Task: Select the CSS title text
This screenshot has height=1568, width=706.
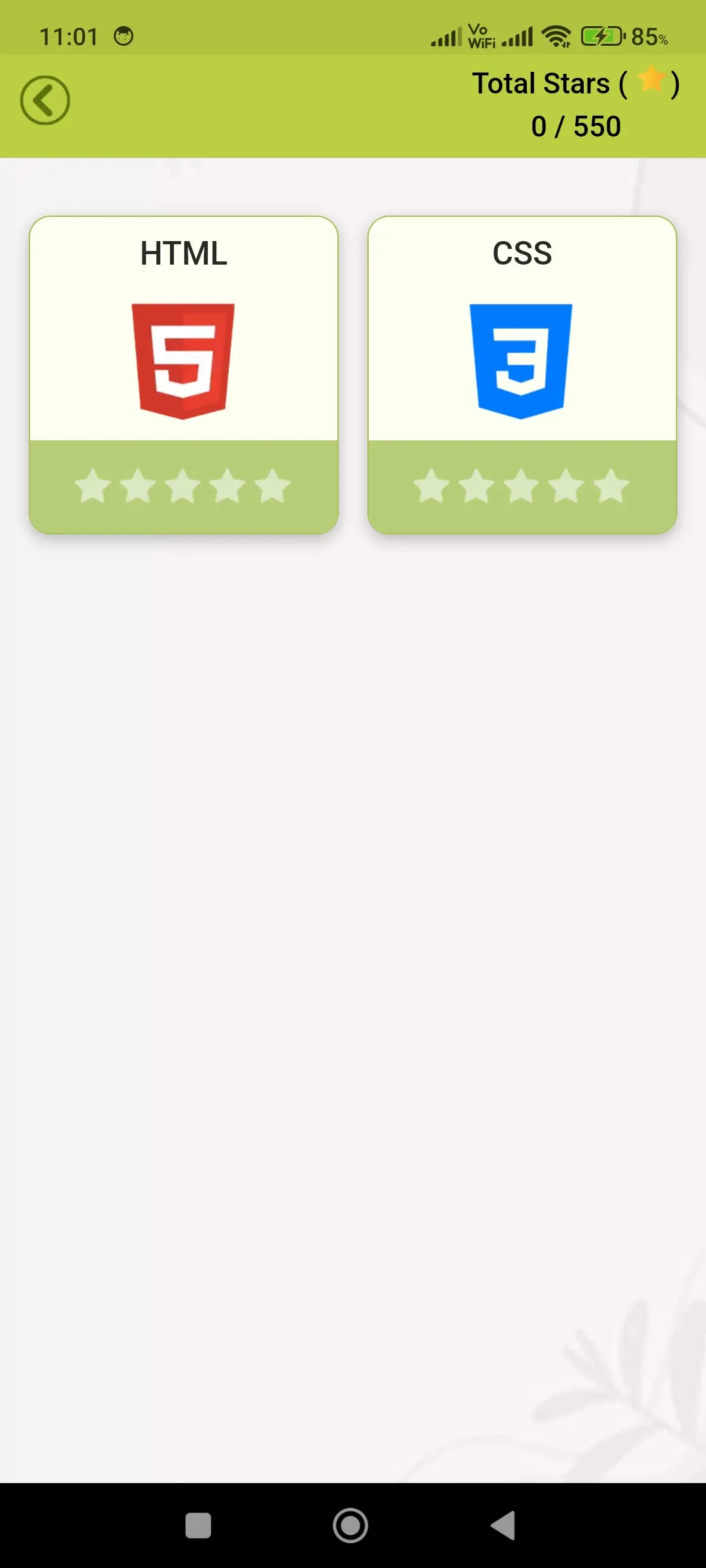Action: [521, 253]
